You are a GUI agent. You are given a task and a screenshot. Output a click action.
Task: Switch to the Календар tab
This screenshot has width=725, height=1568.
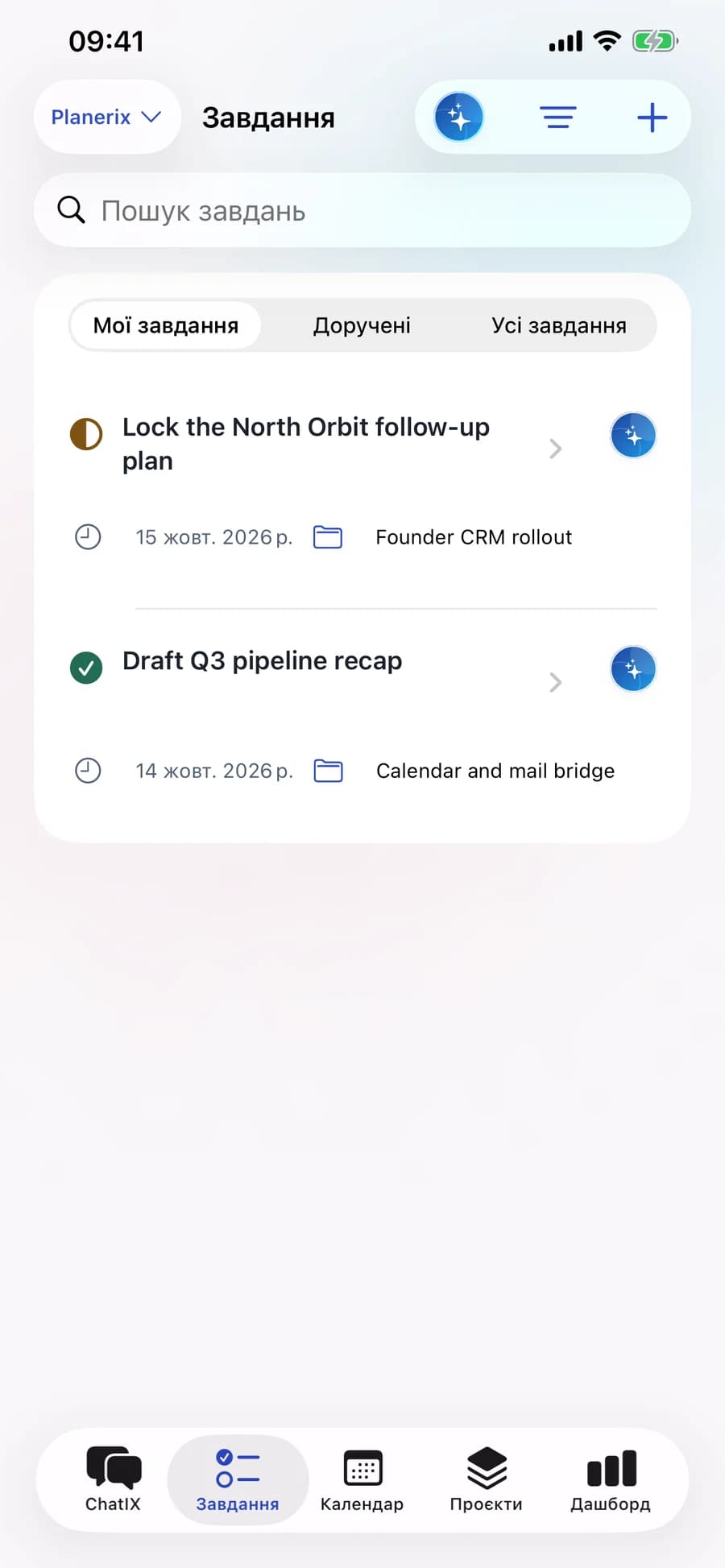click(362, 1480)
